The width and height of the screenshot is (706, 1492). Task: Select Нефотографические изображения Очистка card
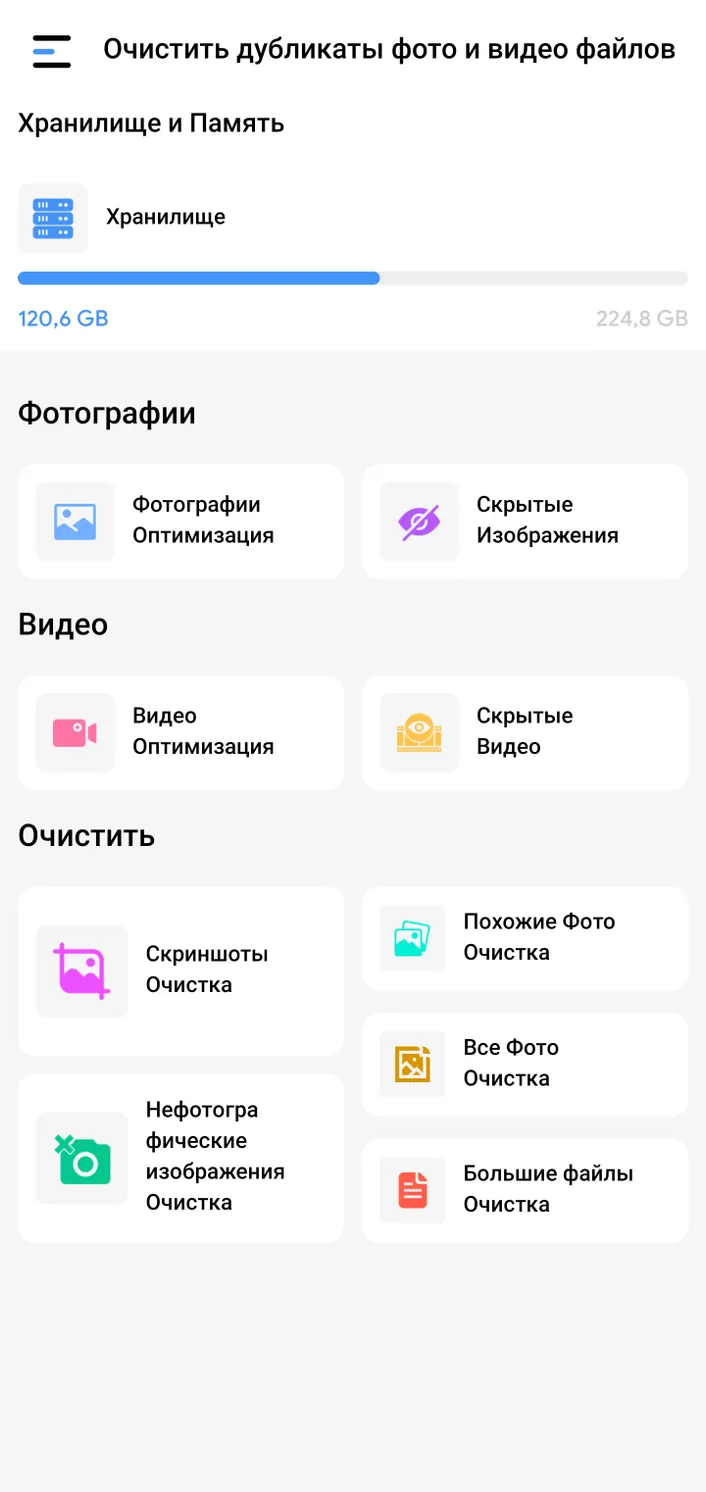click(x=181, y=1157)
